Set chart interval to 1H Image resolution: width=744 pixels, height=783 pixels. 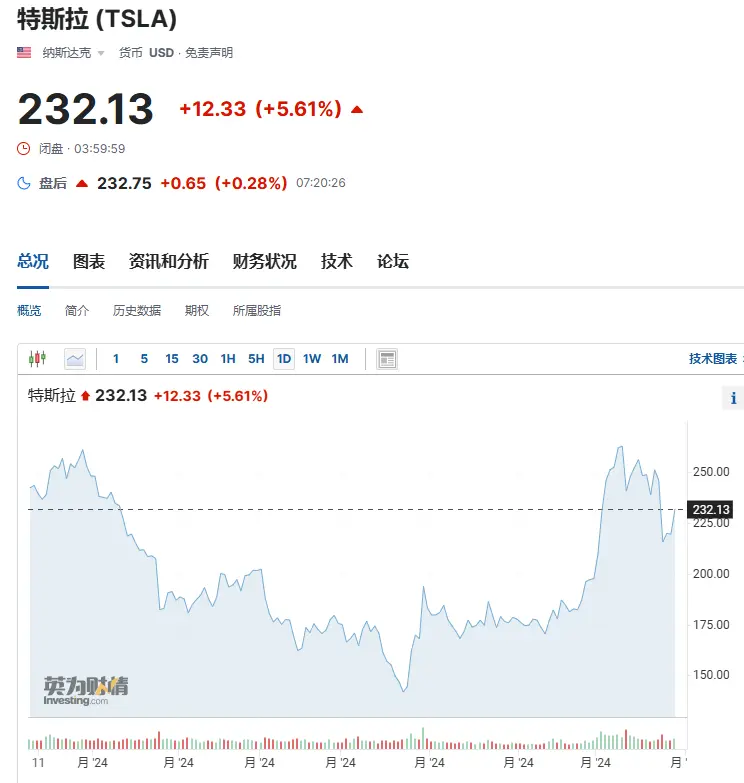228,358
